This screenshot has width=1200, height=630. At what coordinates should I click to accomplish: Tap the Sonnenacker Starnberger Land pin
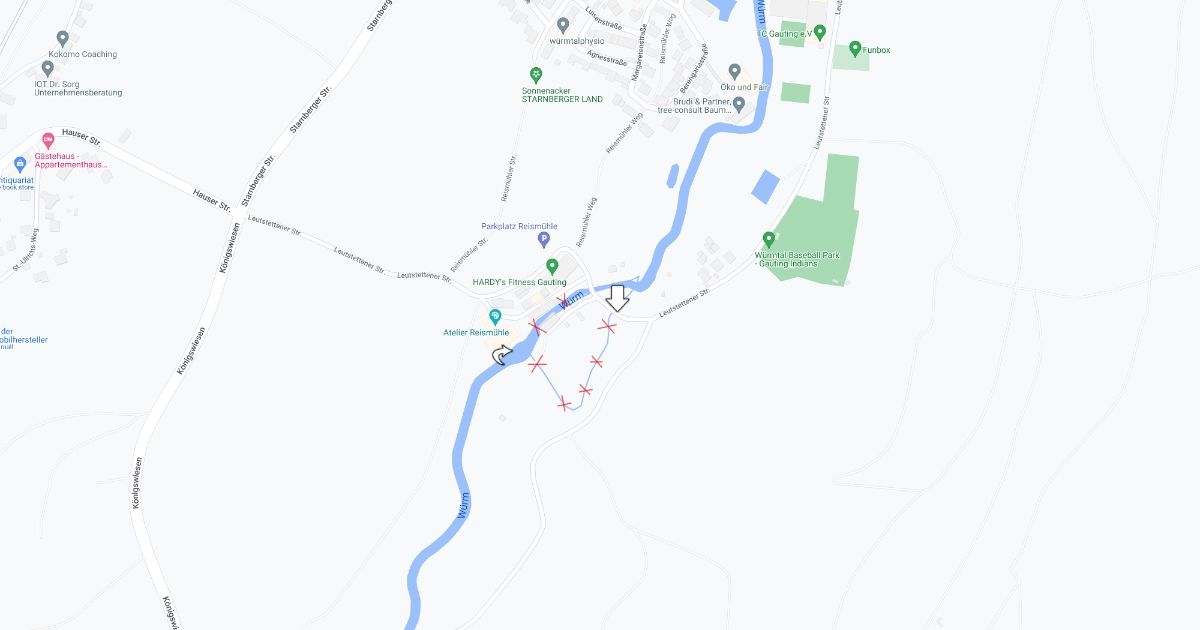pyautogui.click(x=536, y=75)
